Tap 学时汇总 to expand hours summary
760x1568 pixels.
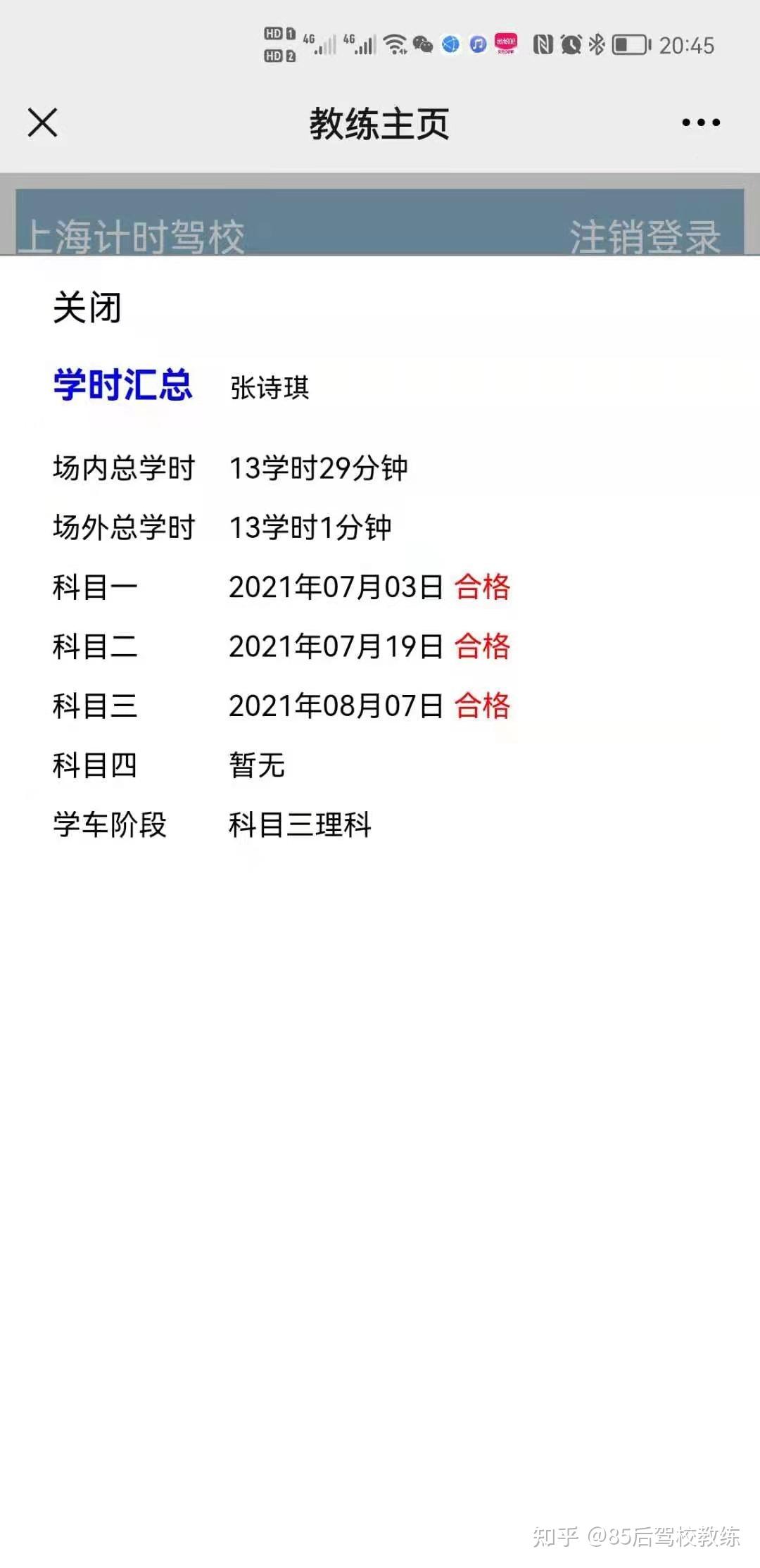point(122,384)
